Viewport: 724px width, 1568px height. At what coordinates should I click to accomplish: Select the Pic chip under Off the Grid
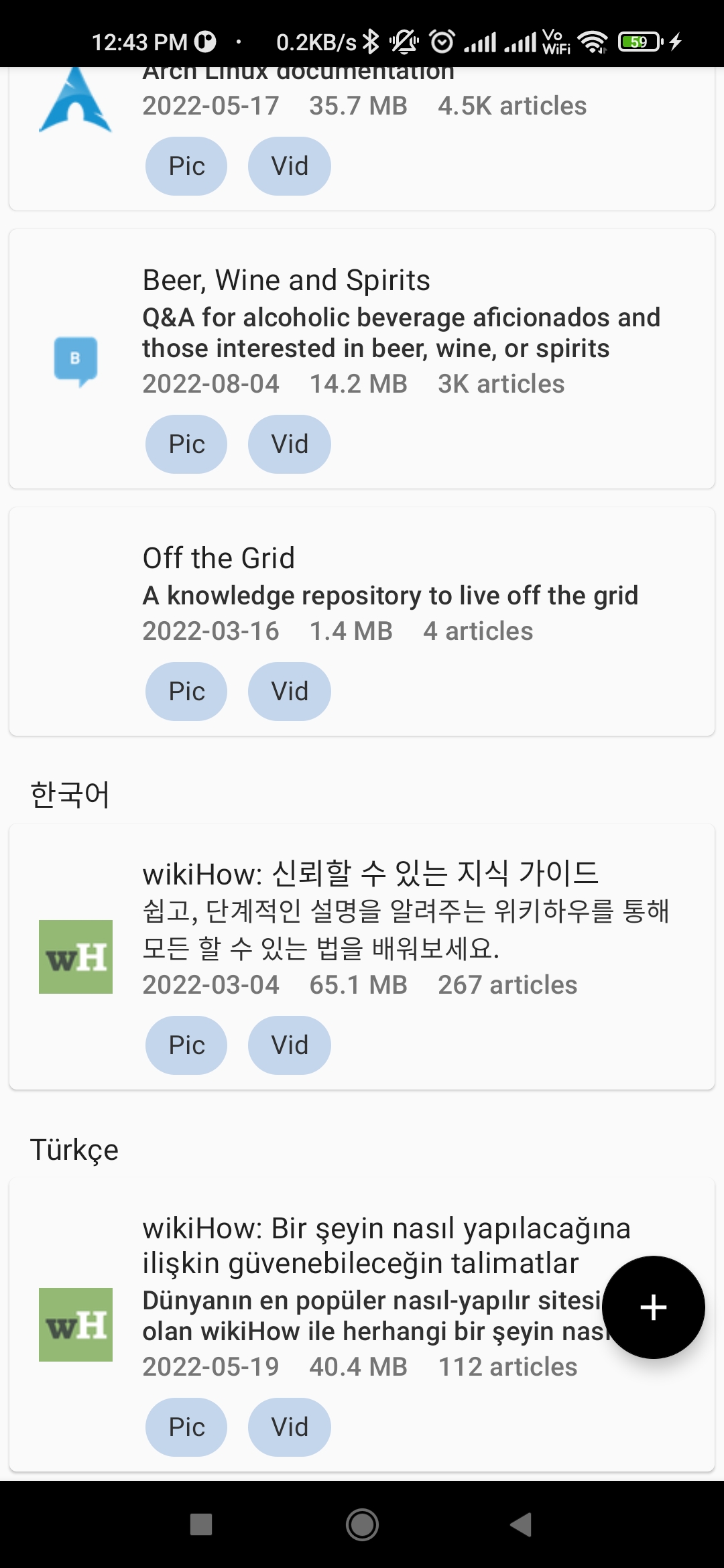(x=186, y=692)
